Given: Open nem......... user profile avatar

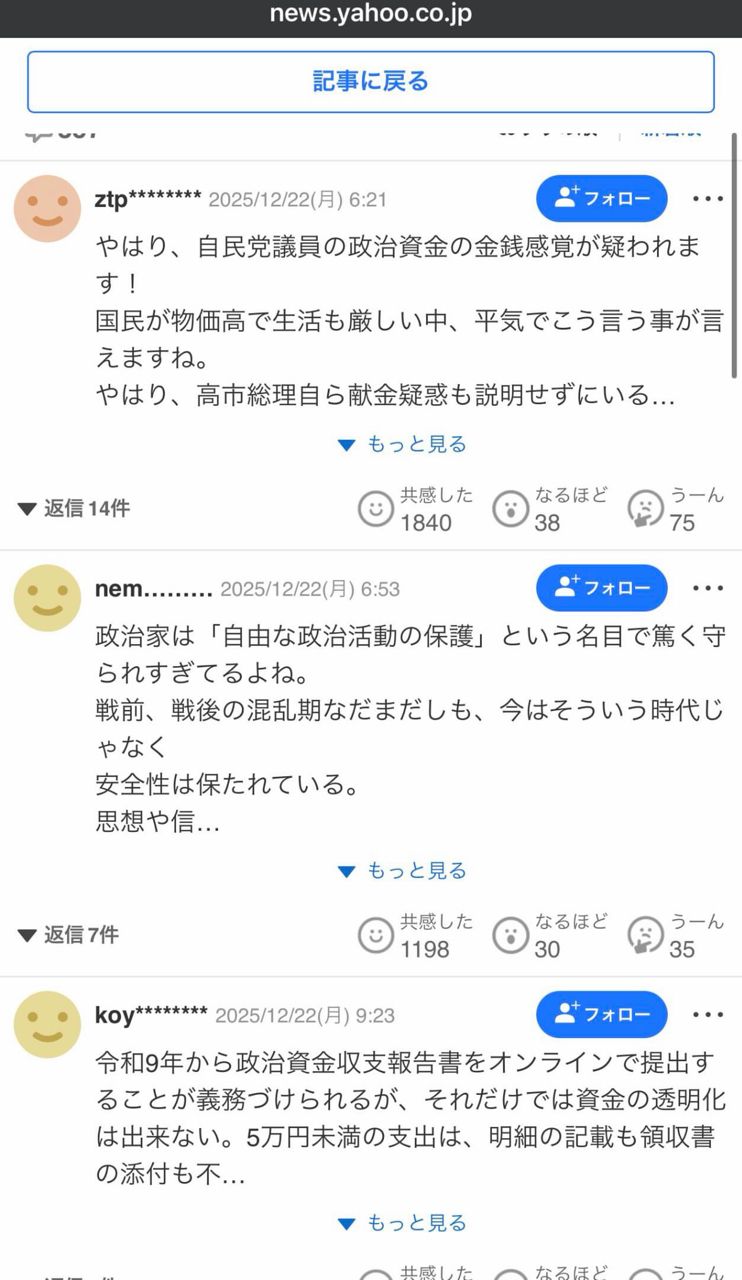Looking at the screenshot, I should pos(47,598).
